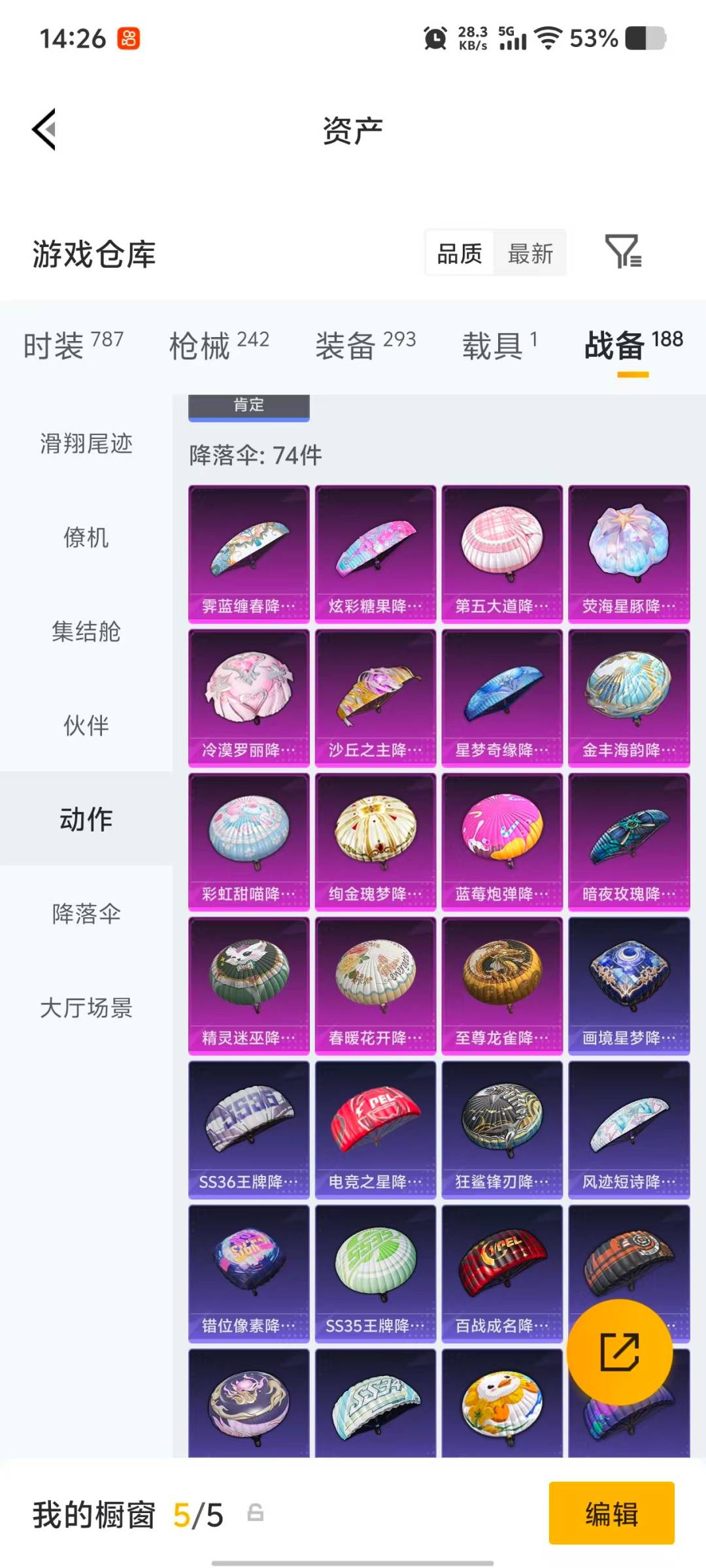706x1568 pixels.
Task: Tap the alarm clock icon in the status bar
Action: [436, 37]
